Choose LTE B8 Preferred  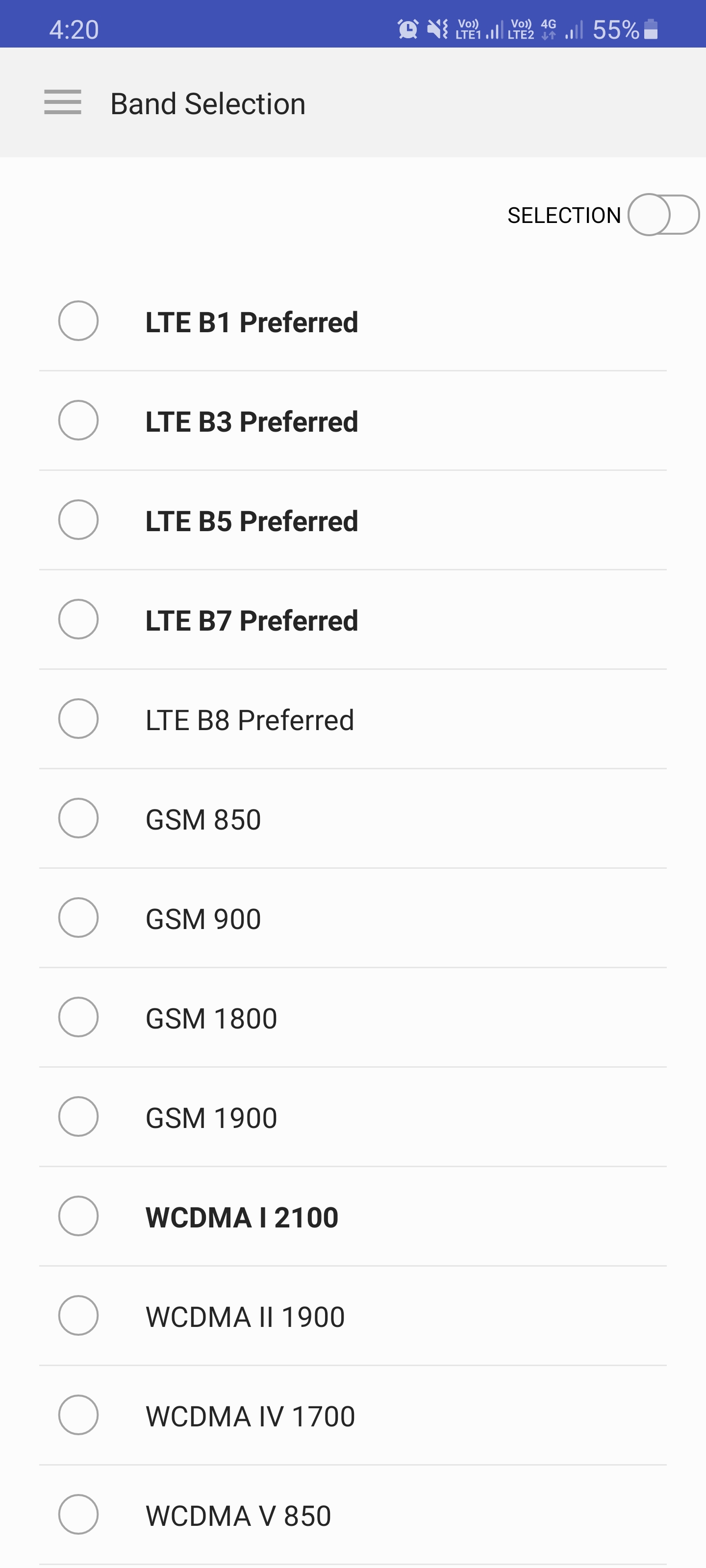click(353, 719)
